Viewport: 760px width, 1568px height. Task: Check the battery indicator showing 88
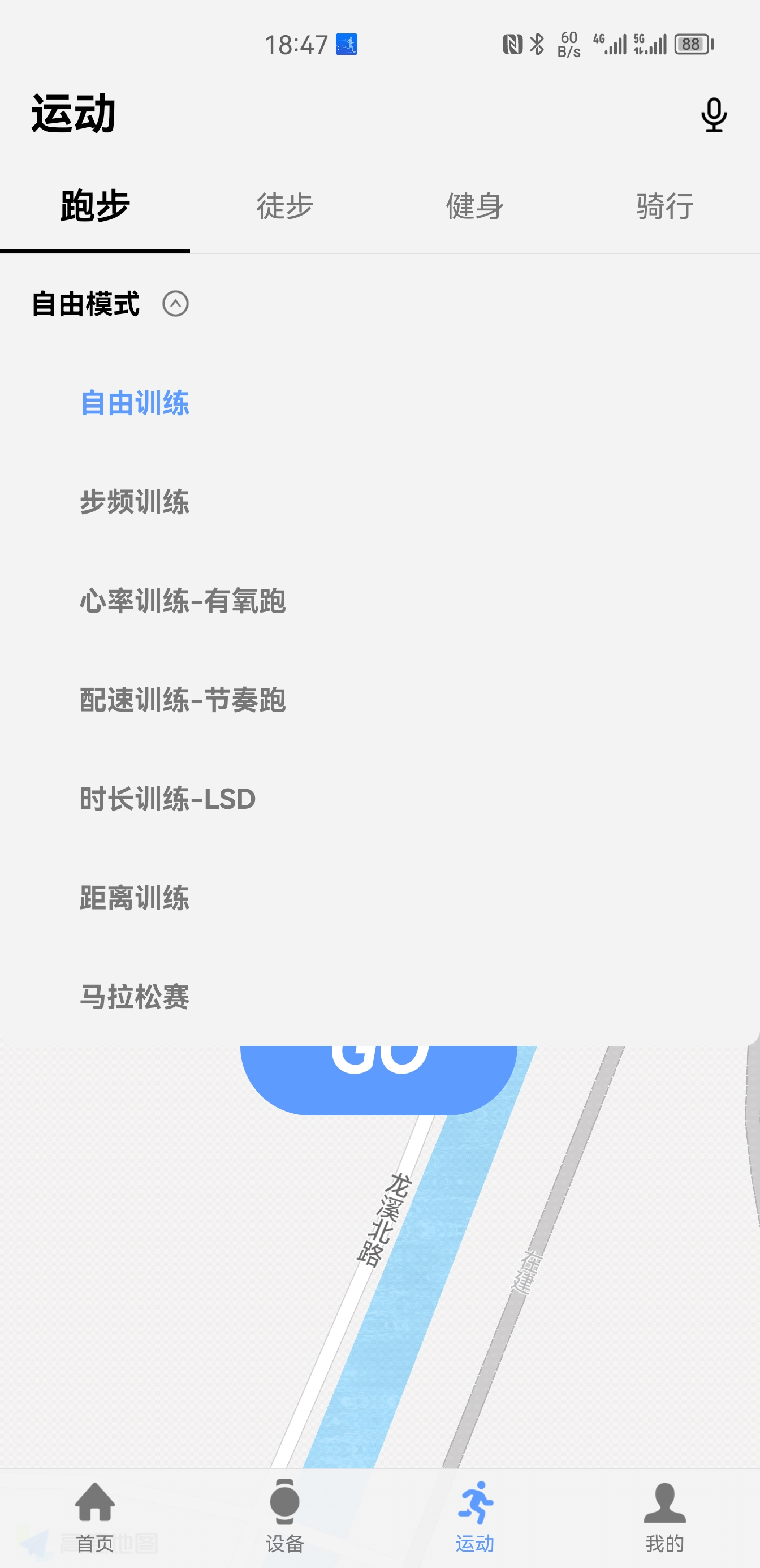693,43
